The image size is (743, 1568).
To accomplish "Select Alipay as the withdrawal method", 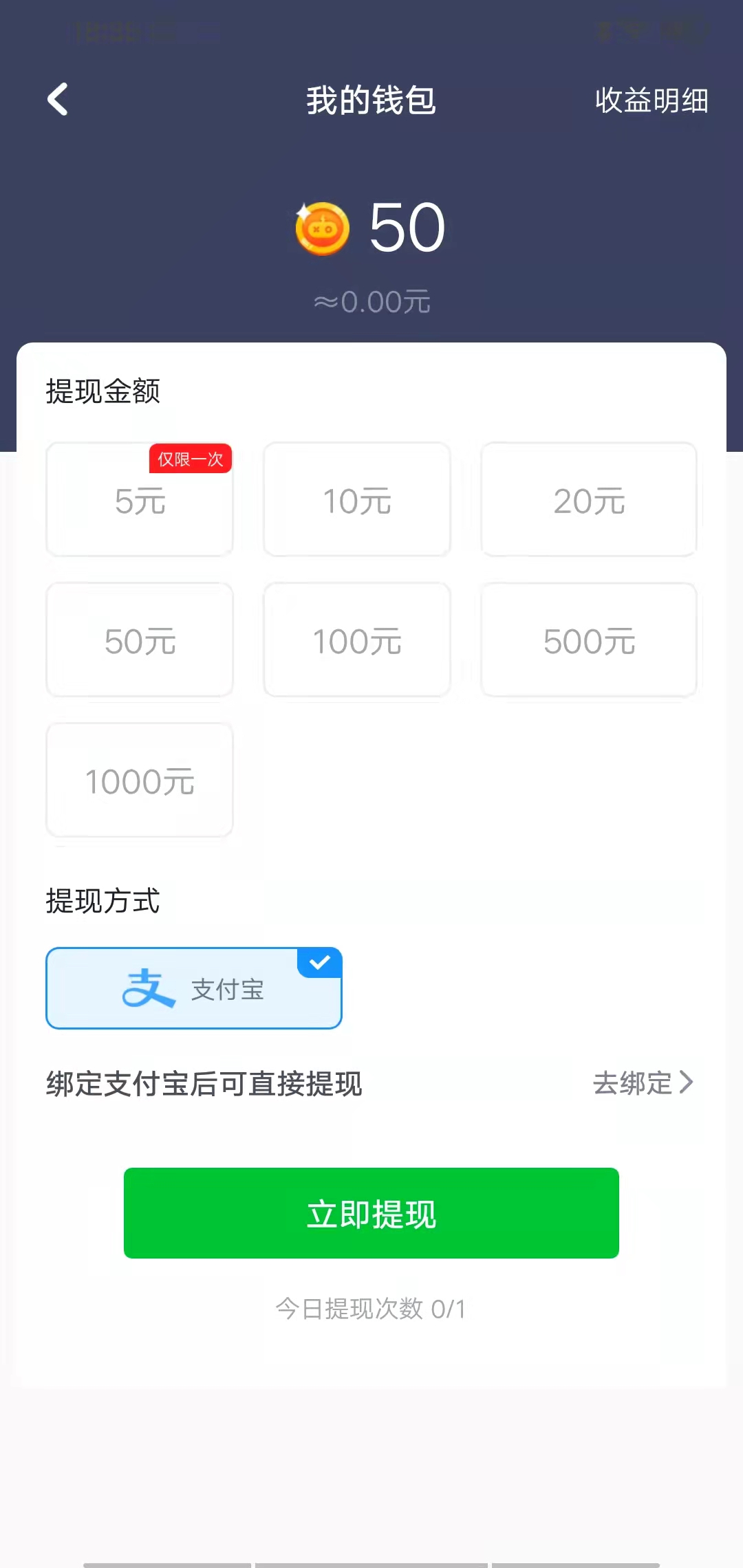I will click(194, 988).
